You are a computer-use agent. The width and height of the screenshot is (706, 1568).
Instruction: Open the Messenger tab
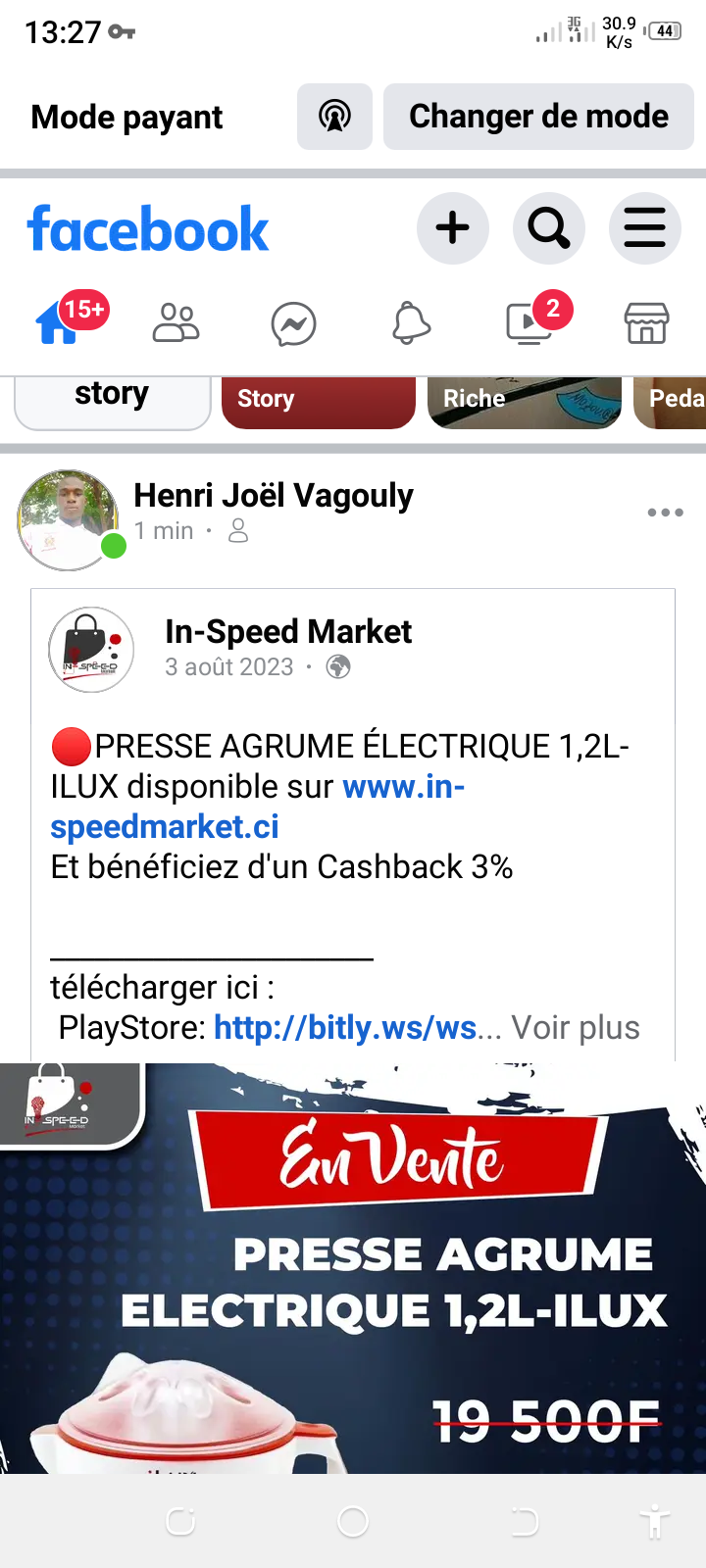coord(293,323)
